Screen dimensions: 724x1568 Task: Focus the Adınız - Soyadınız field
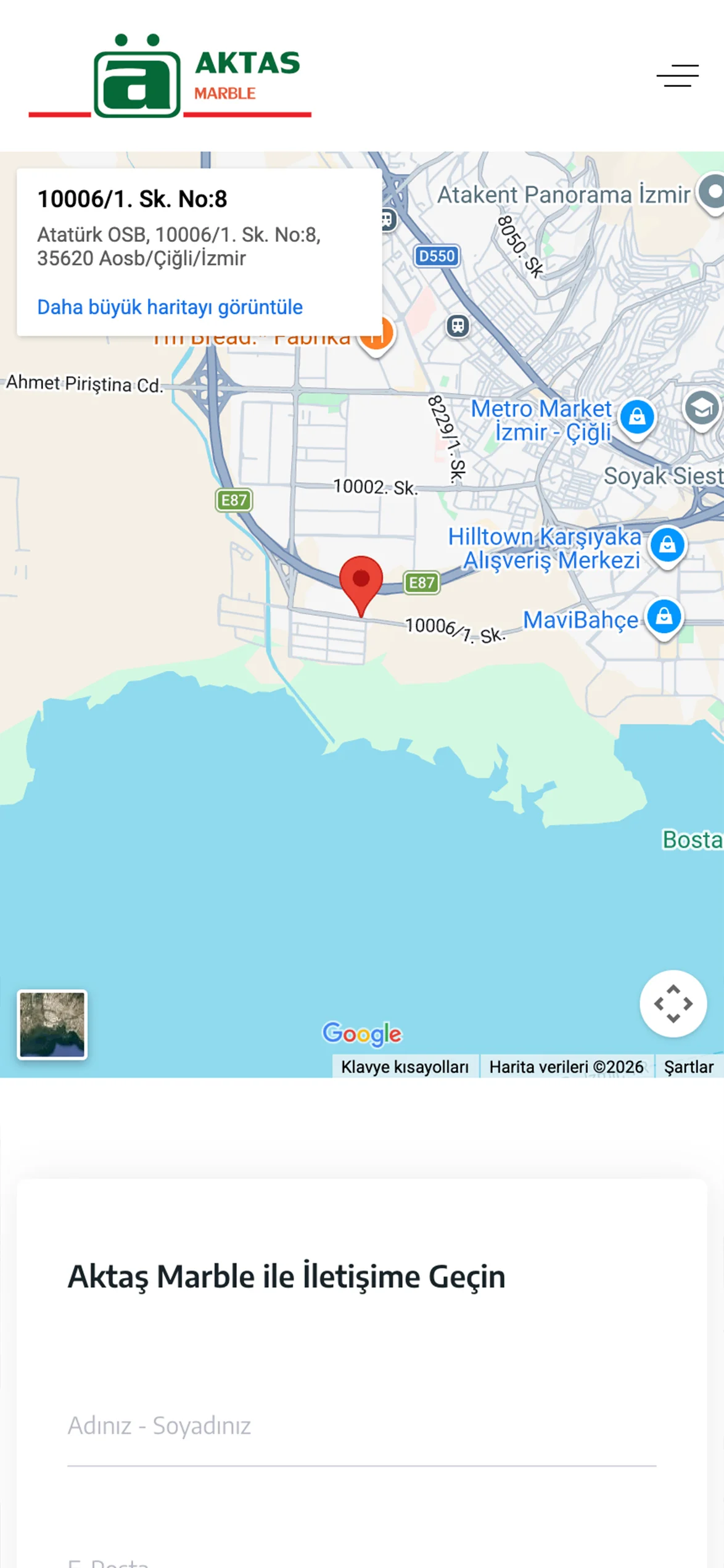pos(361,1426)
